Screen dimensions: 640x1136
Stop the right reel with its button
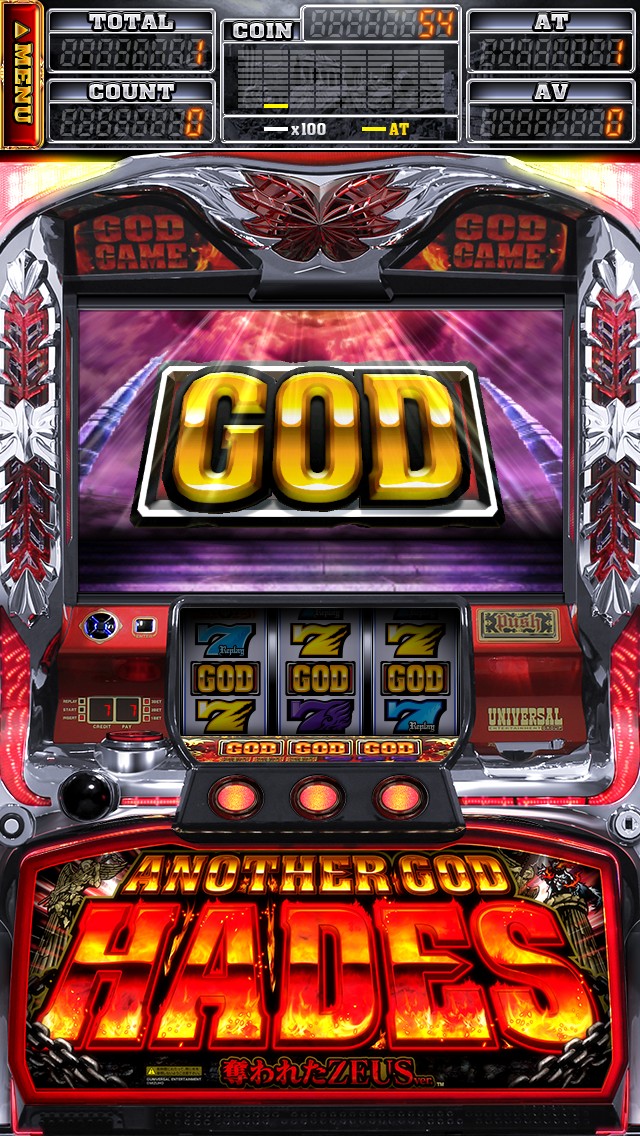[x=400, y=797]
